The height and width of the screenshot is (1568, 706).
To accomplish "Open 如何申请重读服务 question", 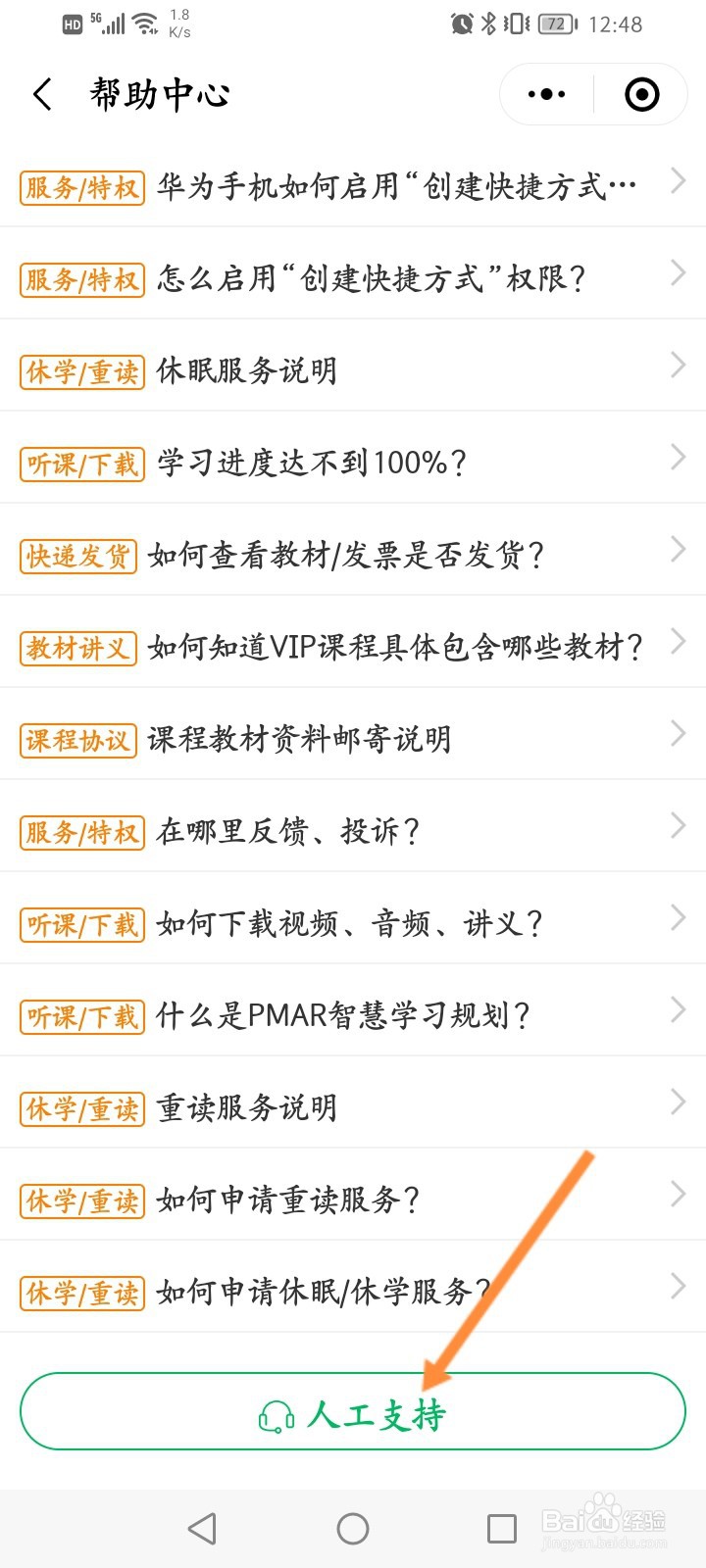I will [x=353, y=1195].
